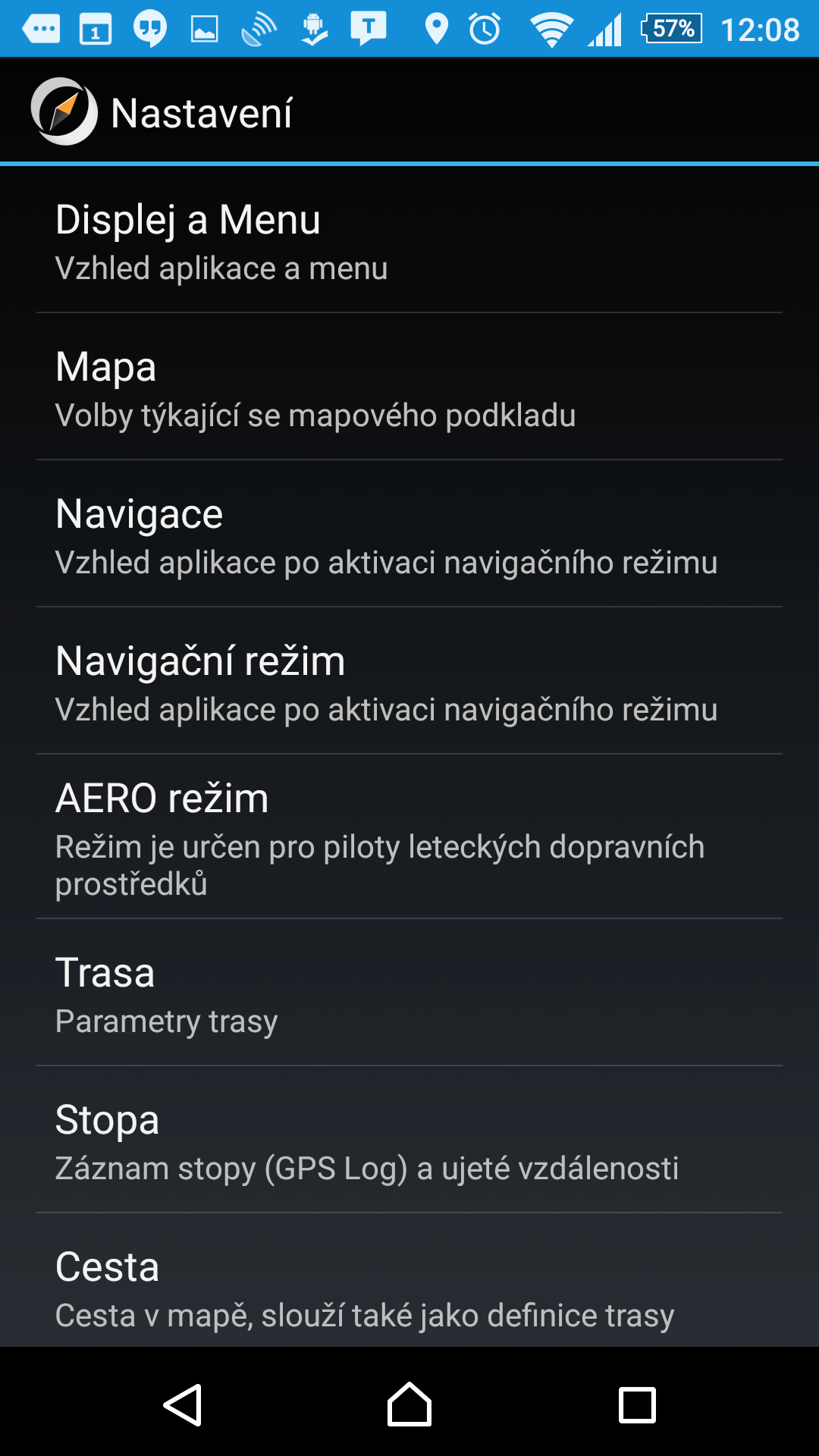
Task: Select the Navigace settings entry
Action: pyautogui.click(x=409, y=534)
